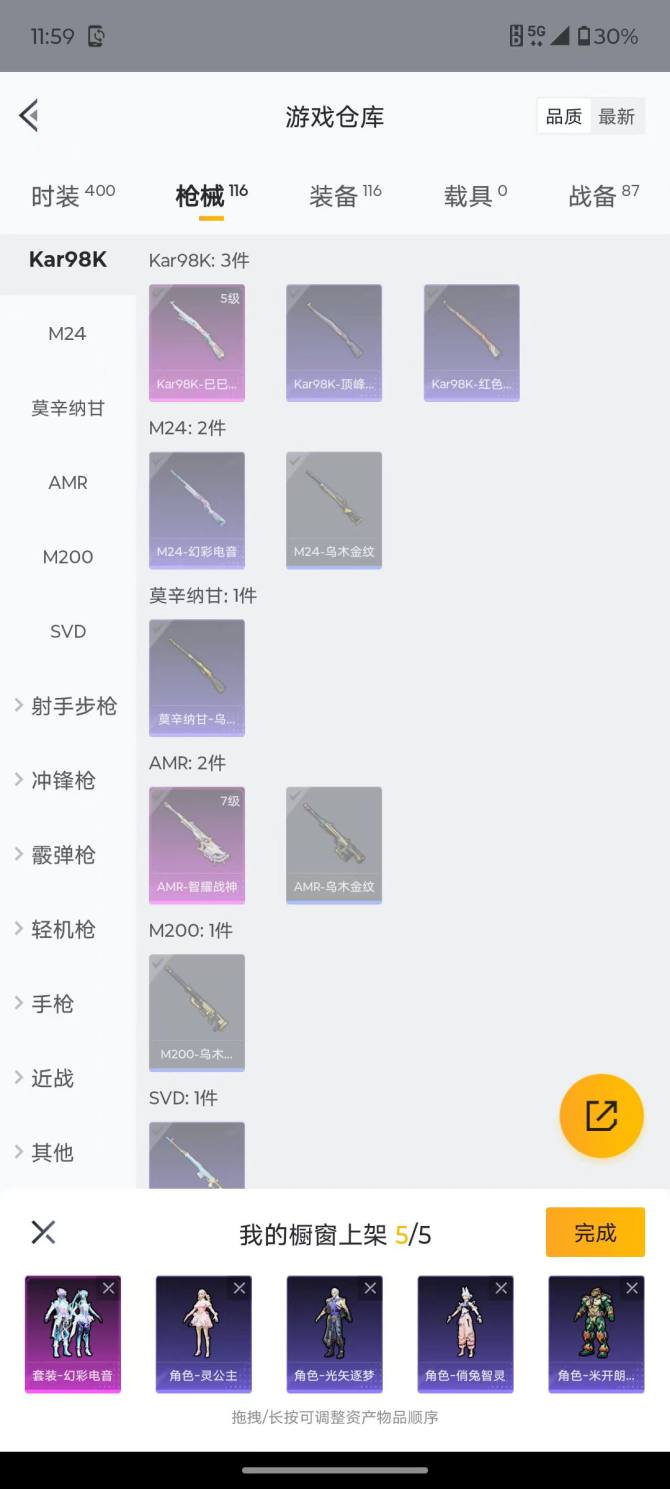Choose the M24-乌木金纹 skin
The width and height of the screenshot is (670, 1489).
click(x=334, y=510)
